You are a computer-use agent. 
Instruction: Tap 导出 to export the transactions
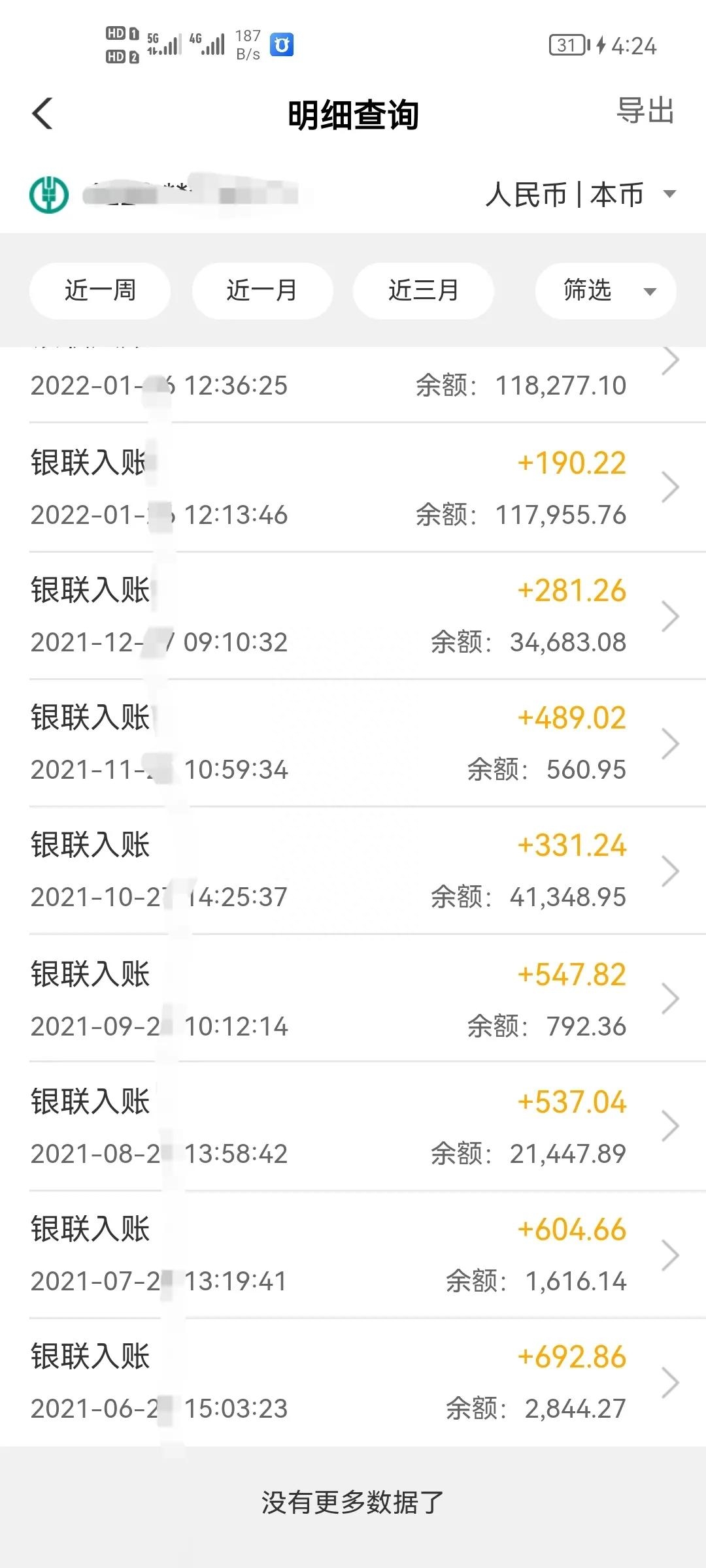coord(645,111)
